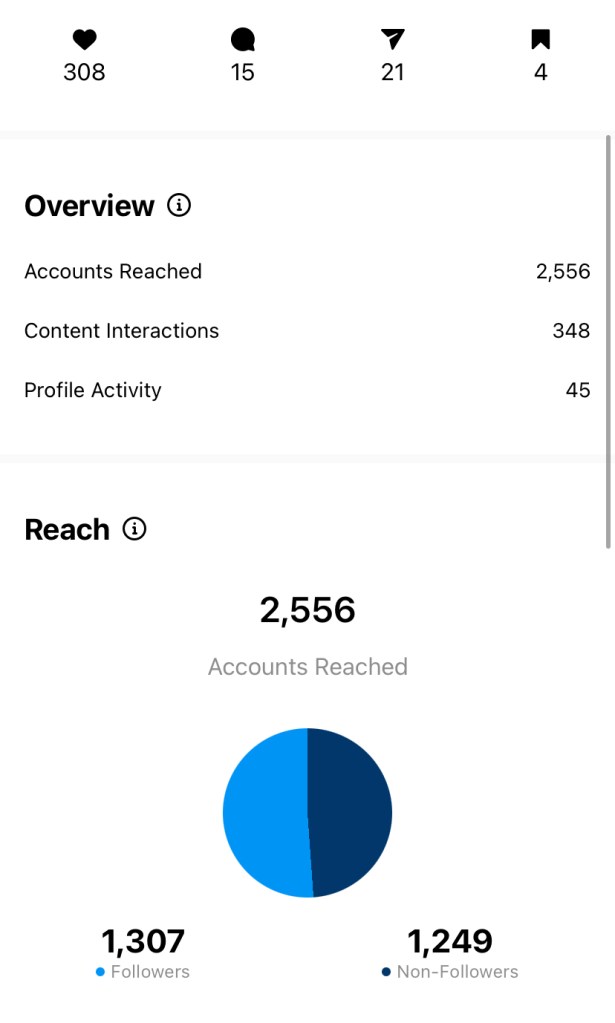This screenshot has height=1023, width=615.
Task: Open the info icon beside Overview
Action: point(179,205)
